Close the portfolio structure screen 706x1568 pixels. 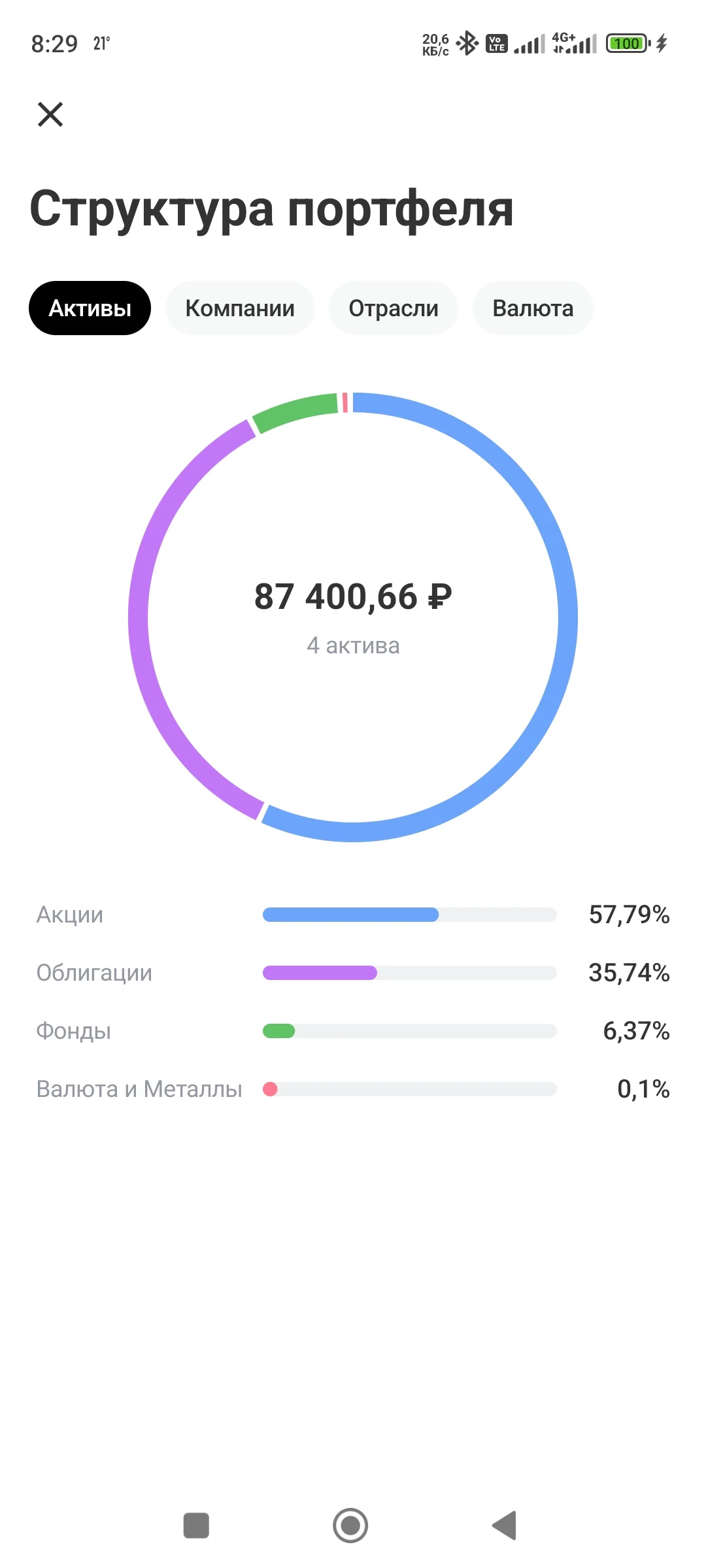point(50,114)
